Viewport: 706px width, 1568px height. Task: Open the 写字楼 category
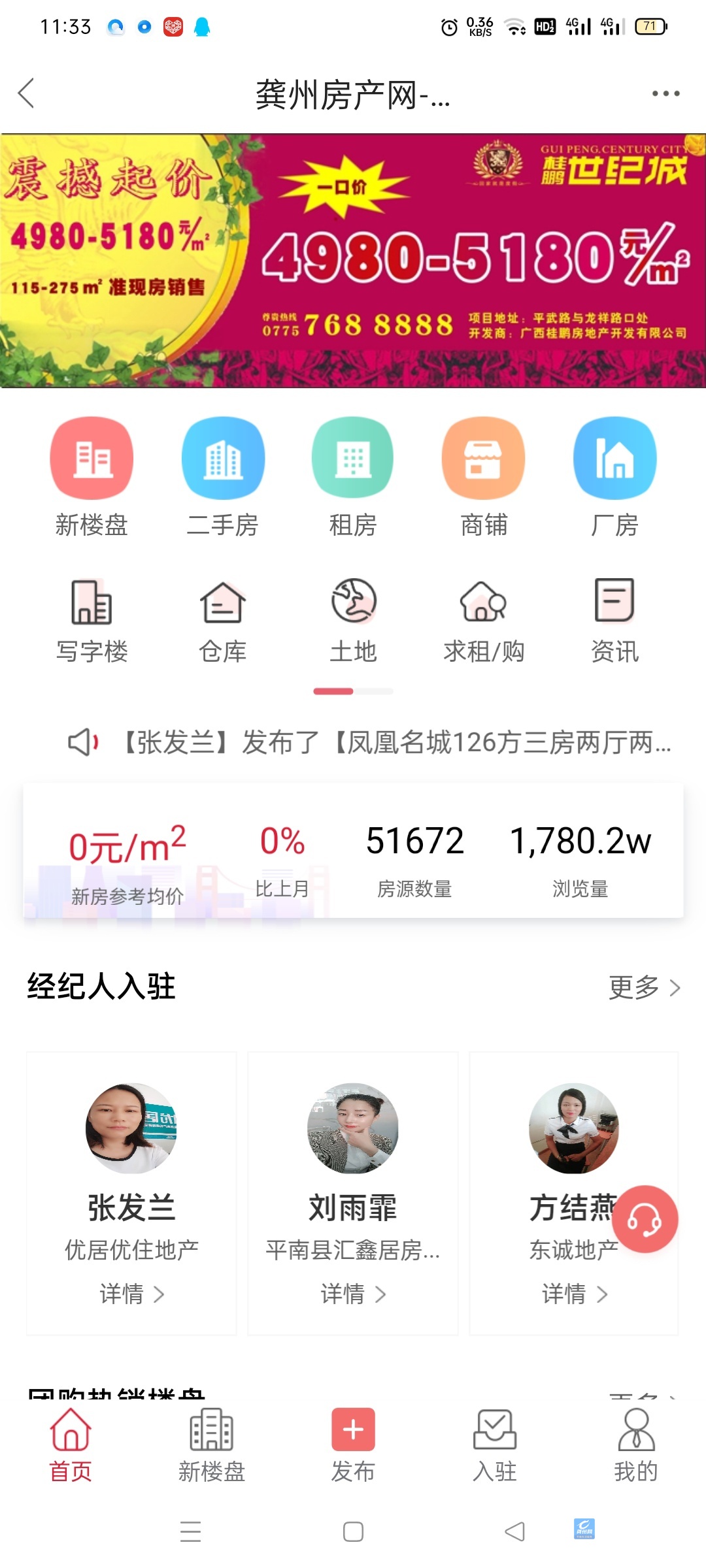tap(92, 601)
